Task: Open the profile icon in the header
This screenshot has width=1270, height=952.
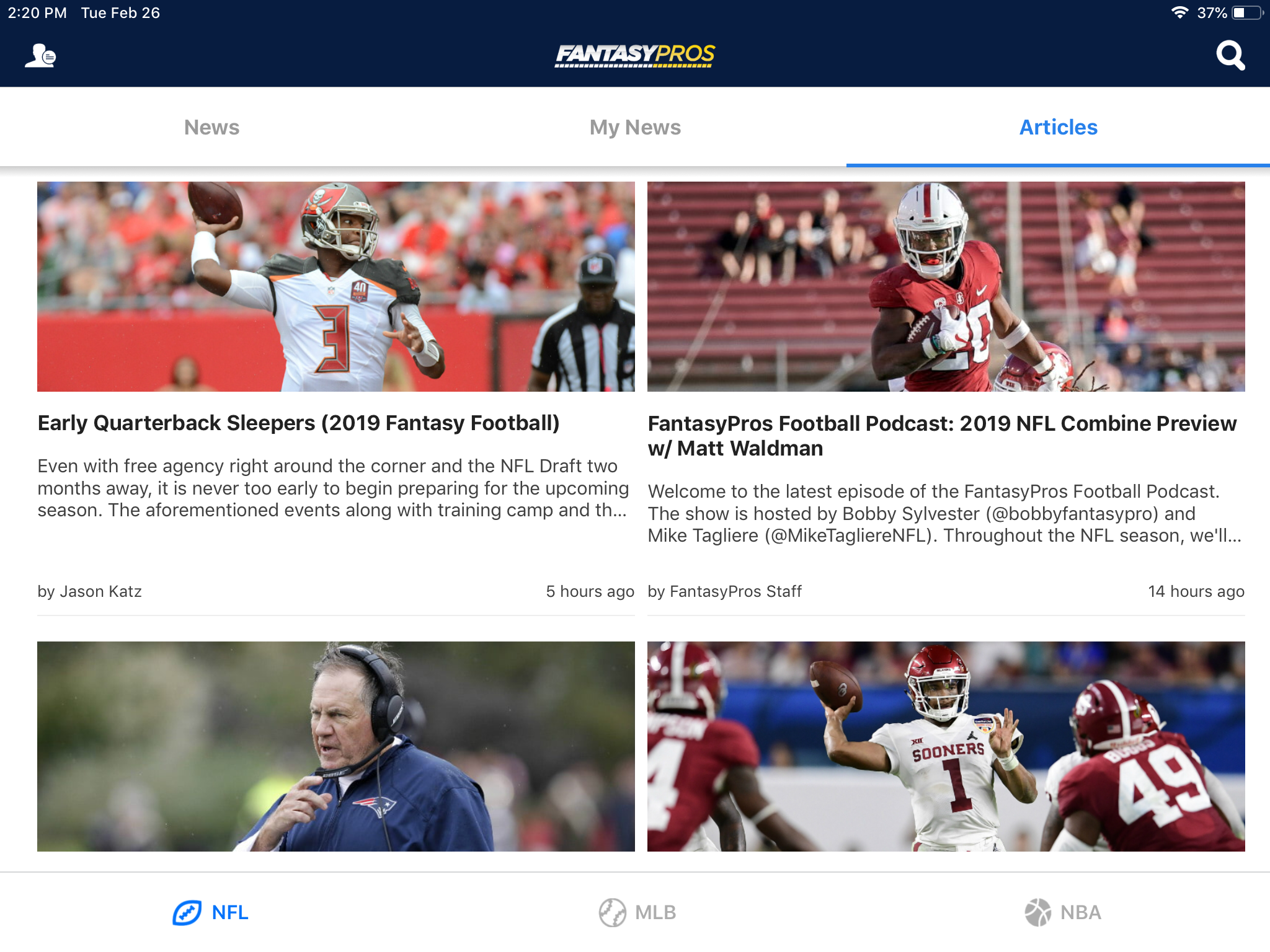Action: [40, 56]
